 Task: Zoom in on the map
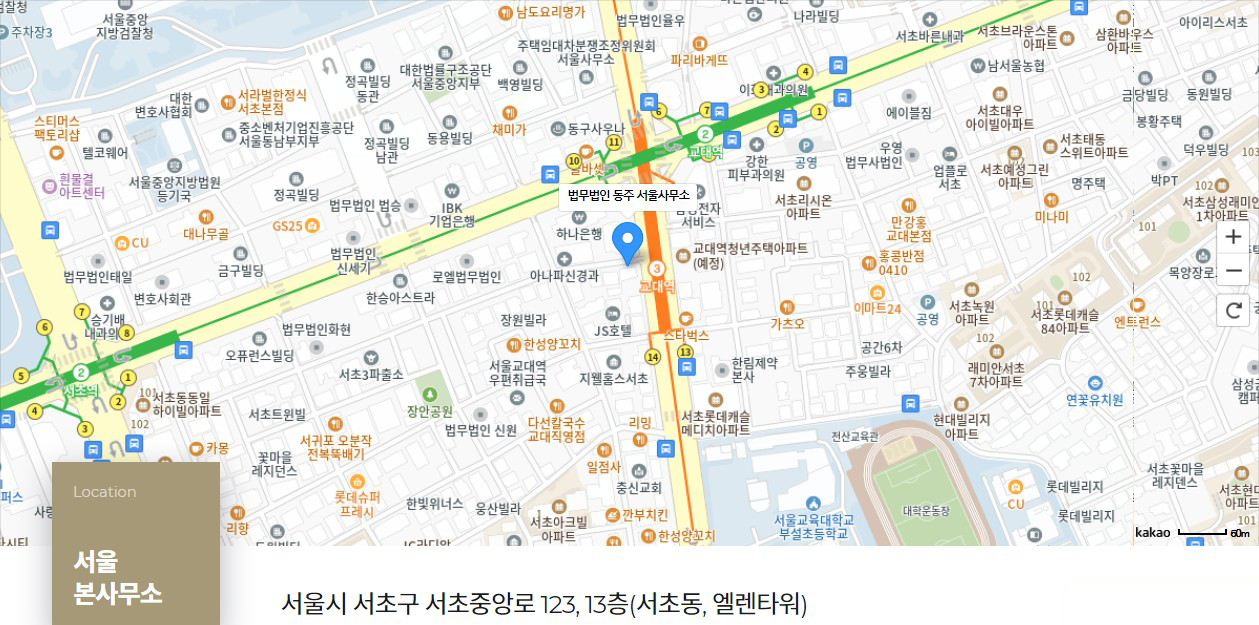1233,237
